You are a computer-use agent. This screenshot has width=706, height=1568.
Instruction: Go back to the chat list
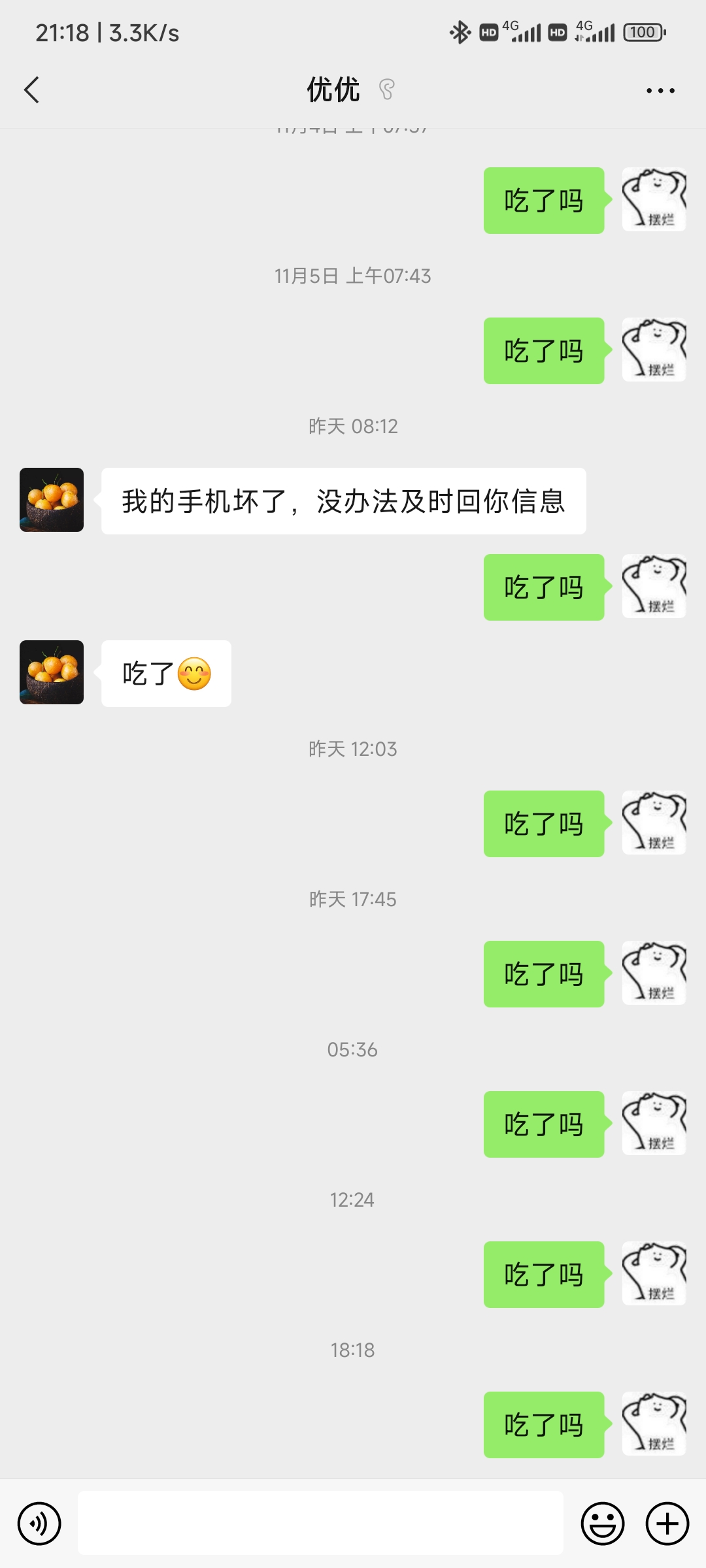pyautogui.click(x=31, y=90)
